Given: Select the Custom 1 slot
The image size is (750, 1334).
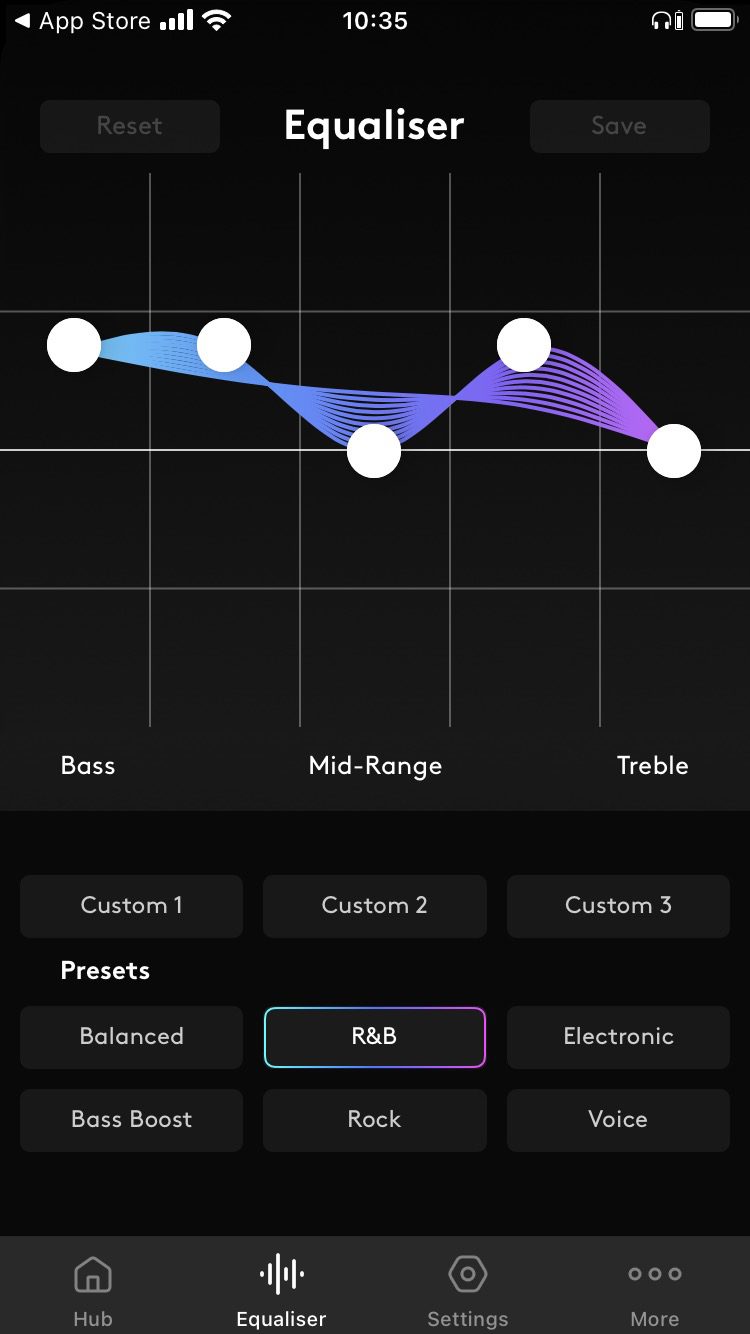Looking at the screenshot, I should pyautogui.click(x=131, y=906).
